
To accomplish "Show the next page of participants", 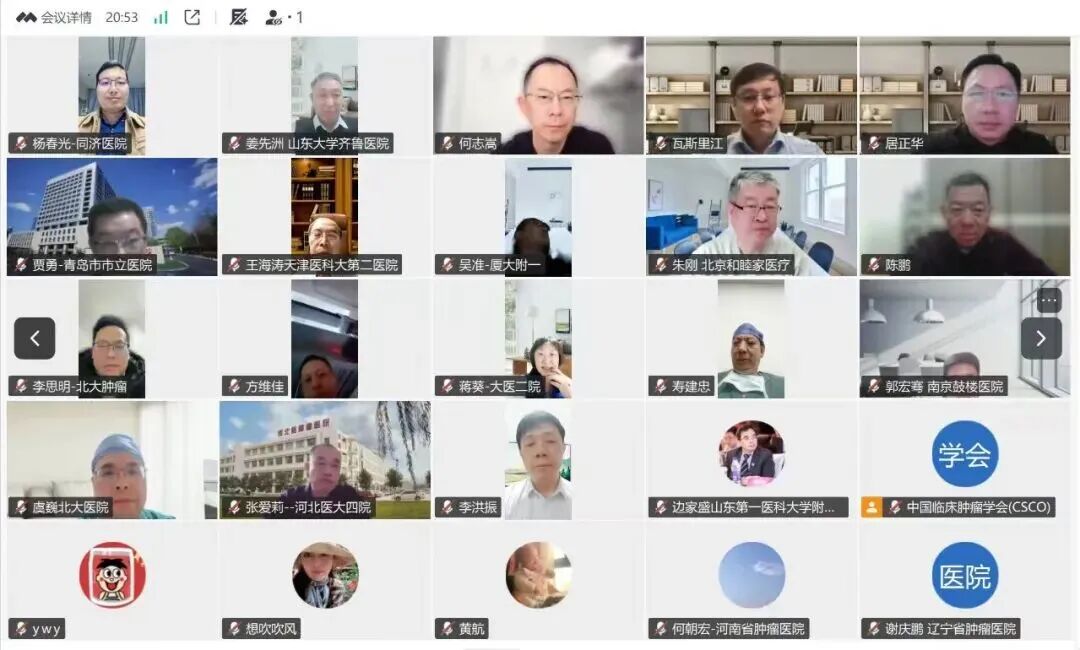I will point(1040,338).
